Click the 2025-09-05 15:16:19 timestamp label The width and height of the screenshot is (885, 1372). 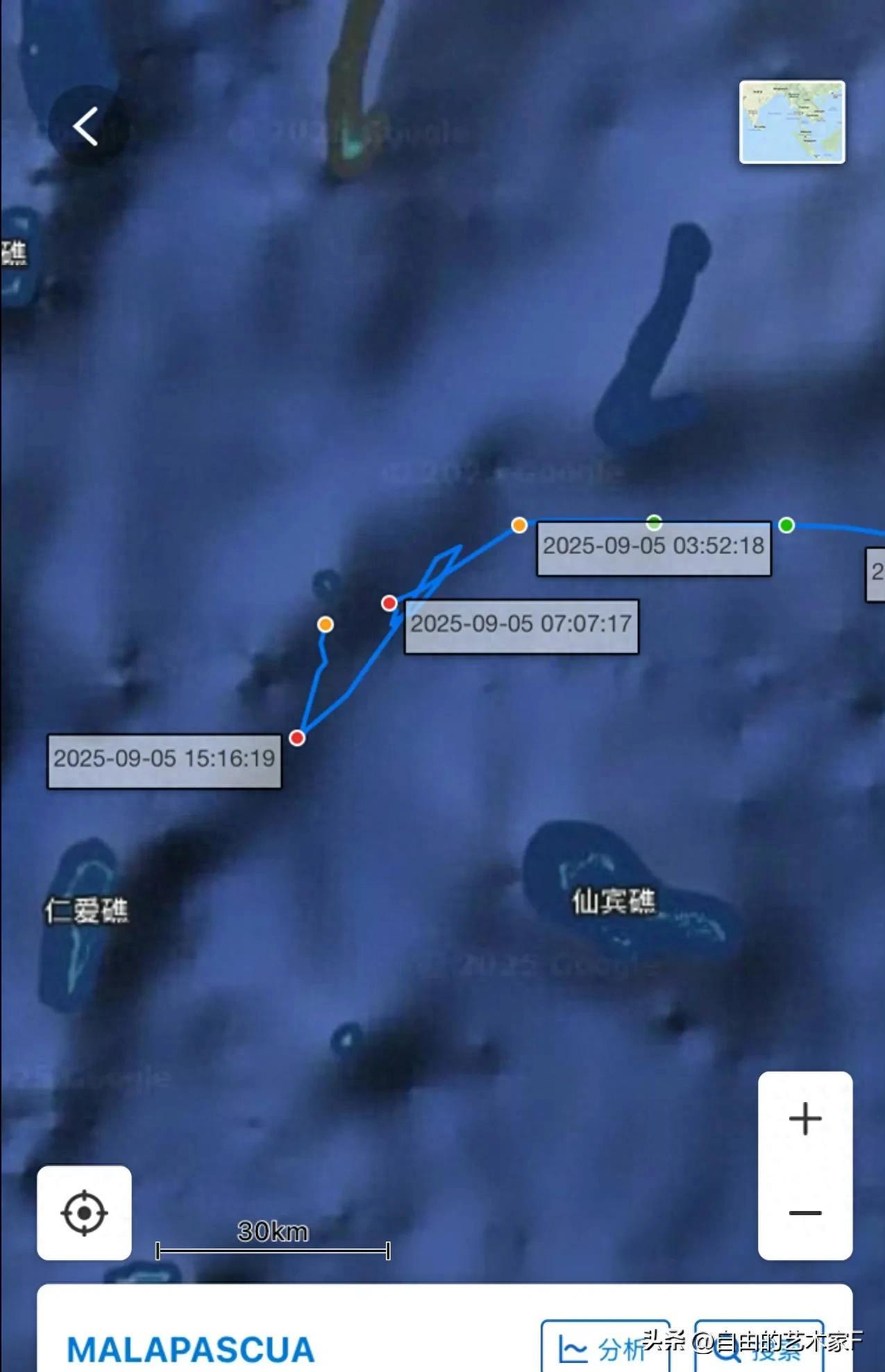click(x=163, y=759)
